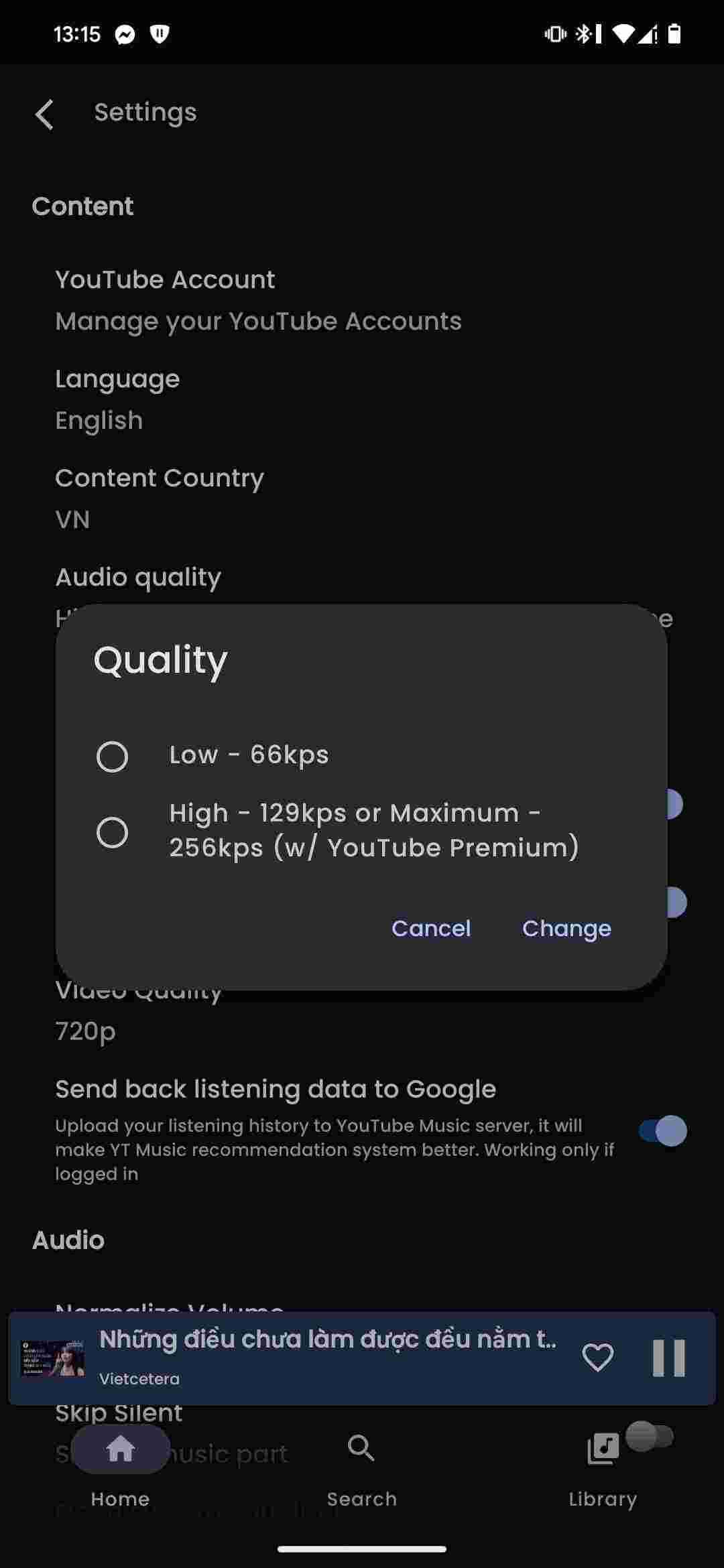Confirm quality with the Change button

tap(566, 928)
